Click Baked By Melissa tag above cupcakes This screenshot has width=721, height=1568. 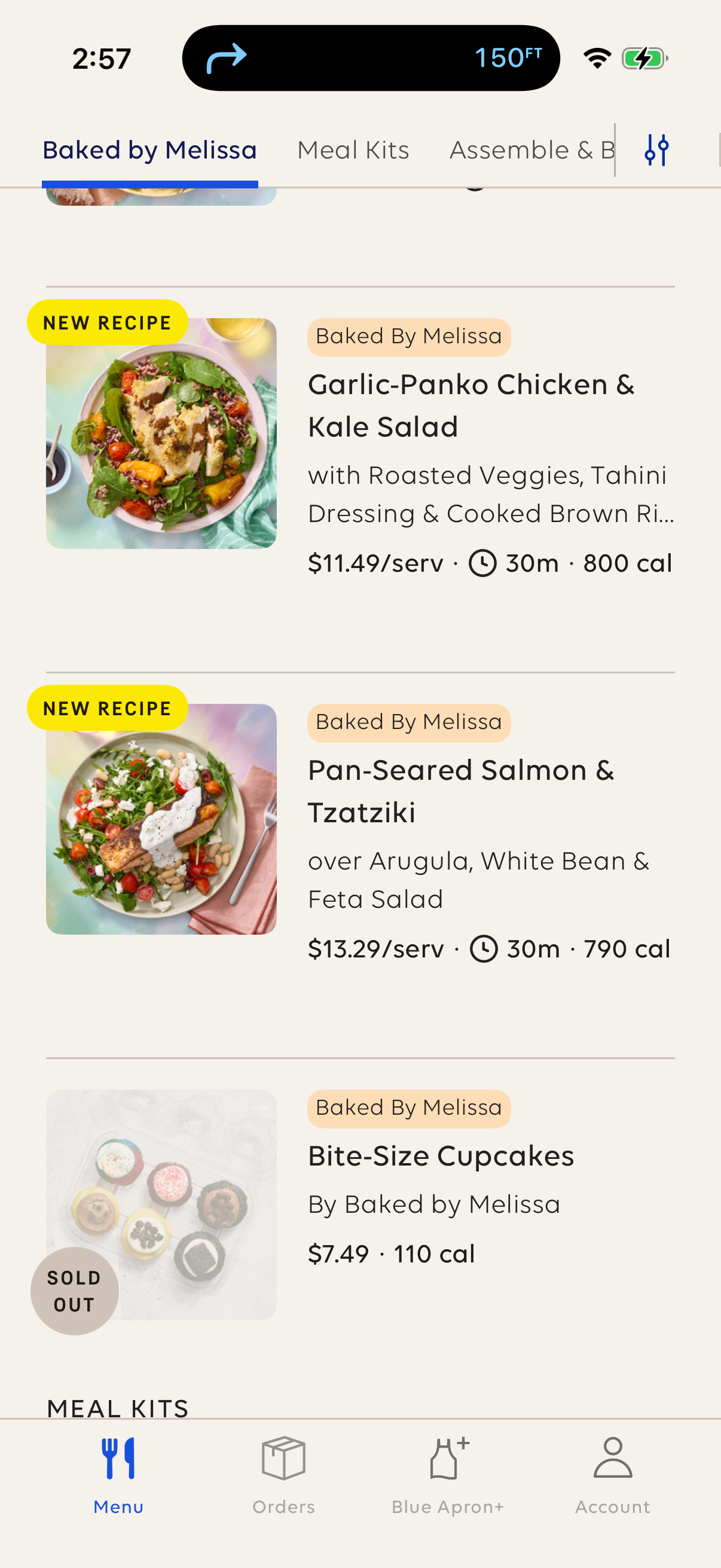(408, 1108)
